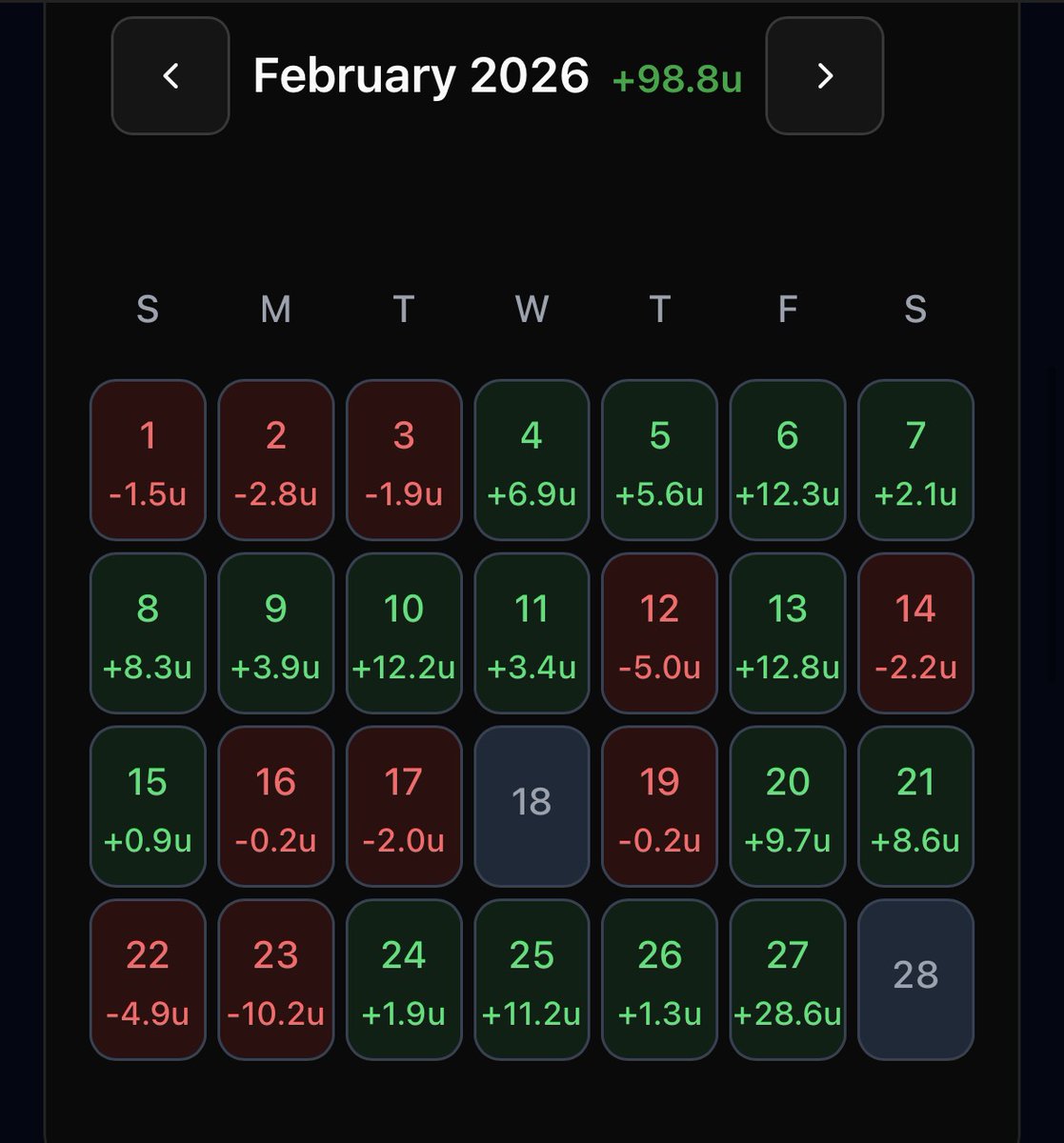Tap the empty day 28 cell
This screenshot has width=1064, height=1143.
[915, 980]
